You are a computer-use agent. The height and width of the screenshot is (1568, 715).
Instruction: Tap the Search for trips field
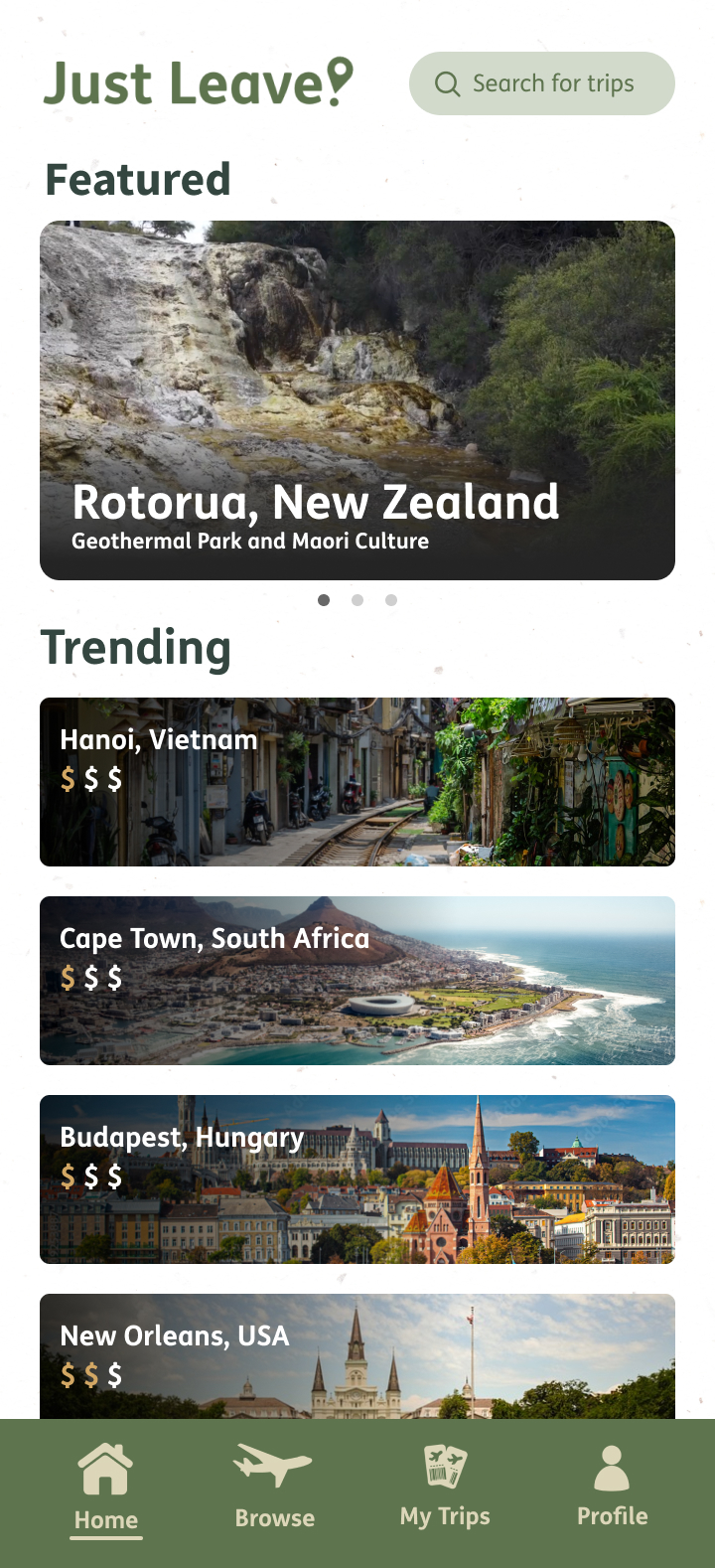point(542,83)
